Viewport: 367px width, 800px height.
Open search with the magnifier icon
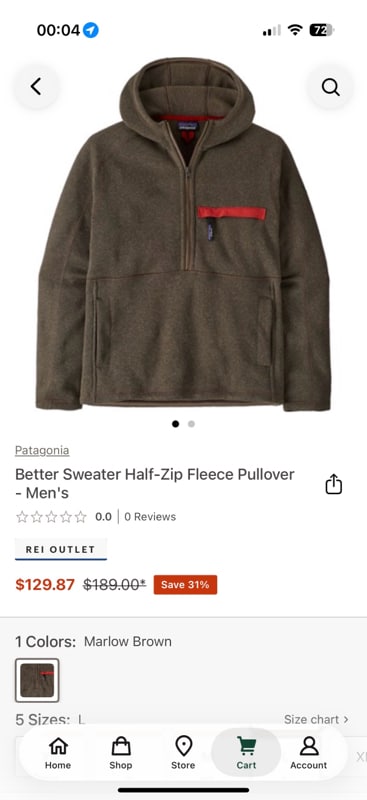[330, 87]
